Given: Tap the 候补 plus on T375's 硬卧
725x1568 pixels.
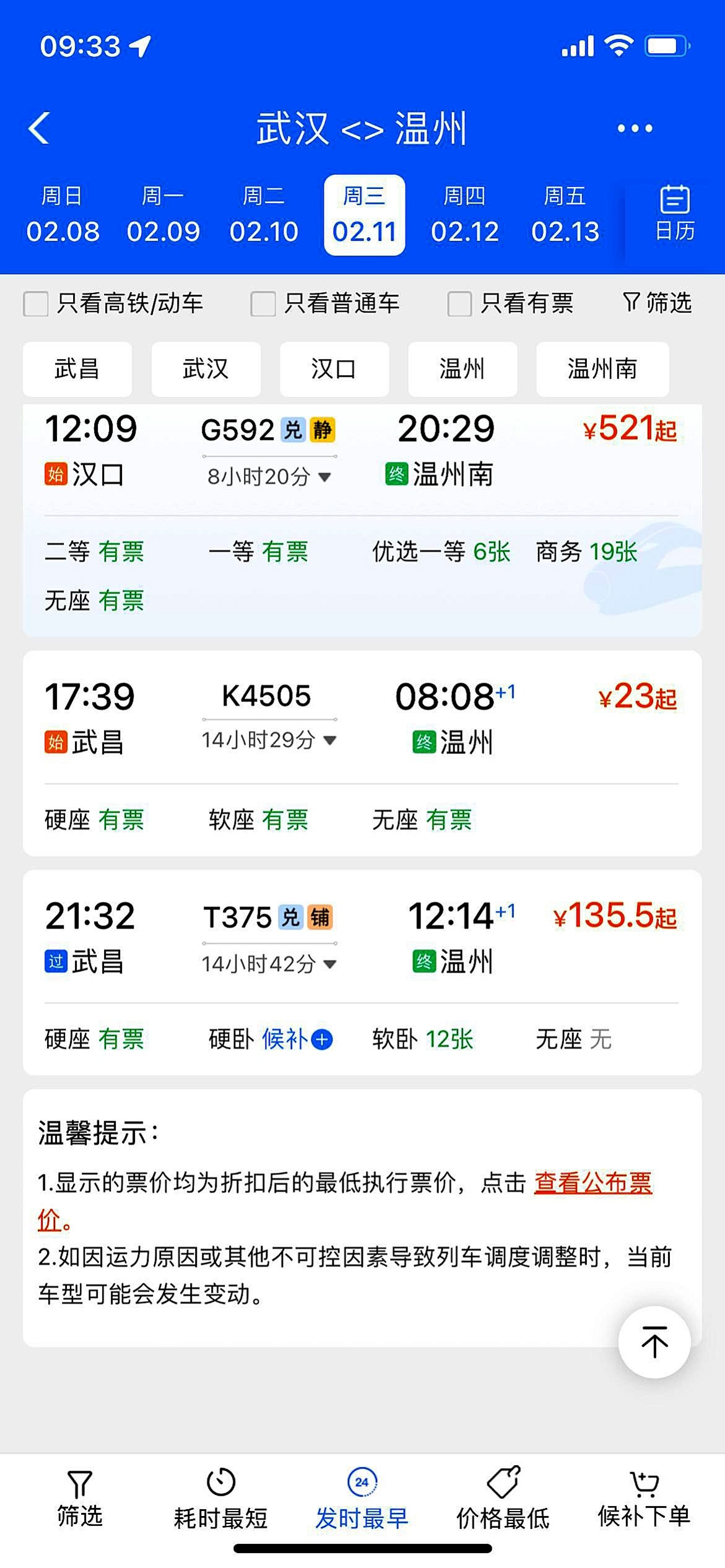Looking at the screenshot, I should [322, 1039].
